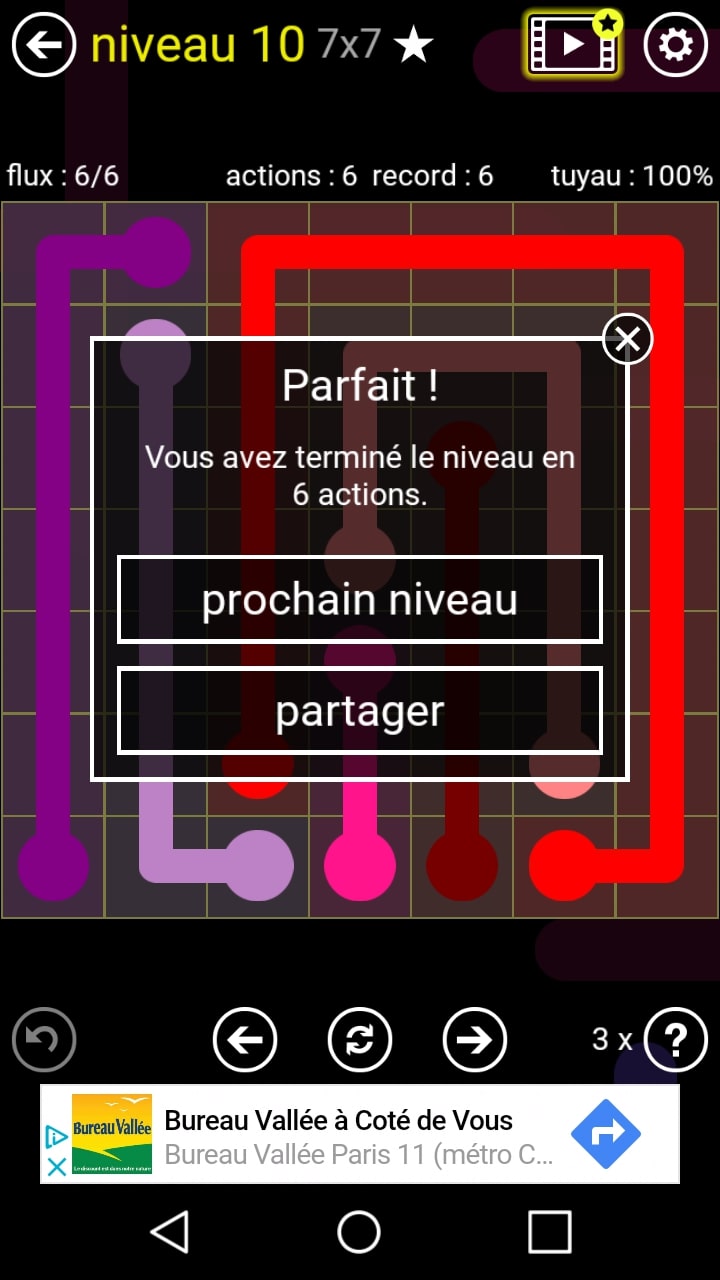The width and height of the screenshot is (720, 1280).
Task: Watch the rewarded video clip
Action: coord(574,44)
